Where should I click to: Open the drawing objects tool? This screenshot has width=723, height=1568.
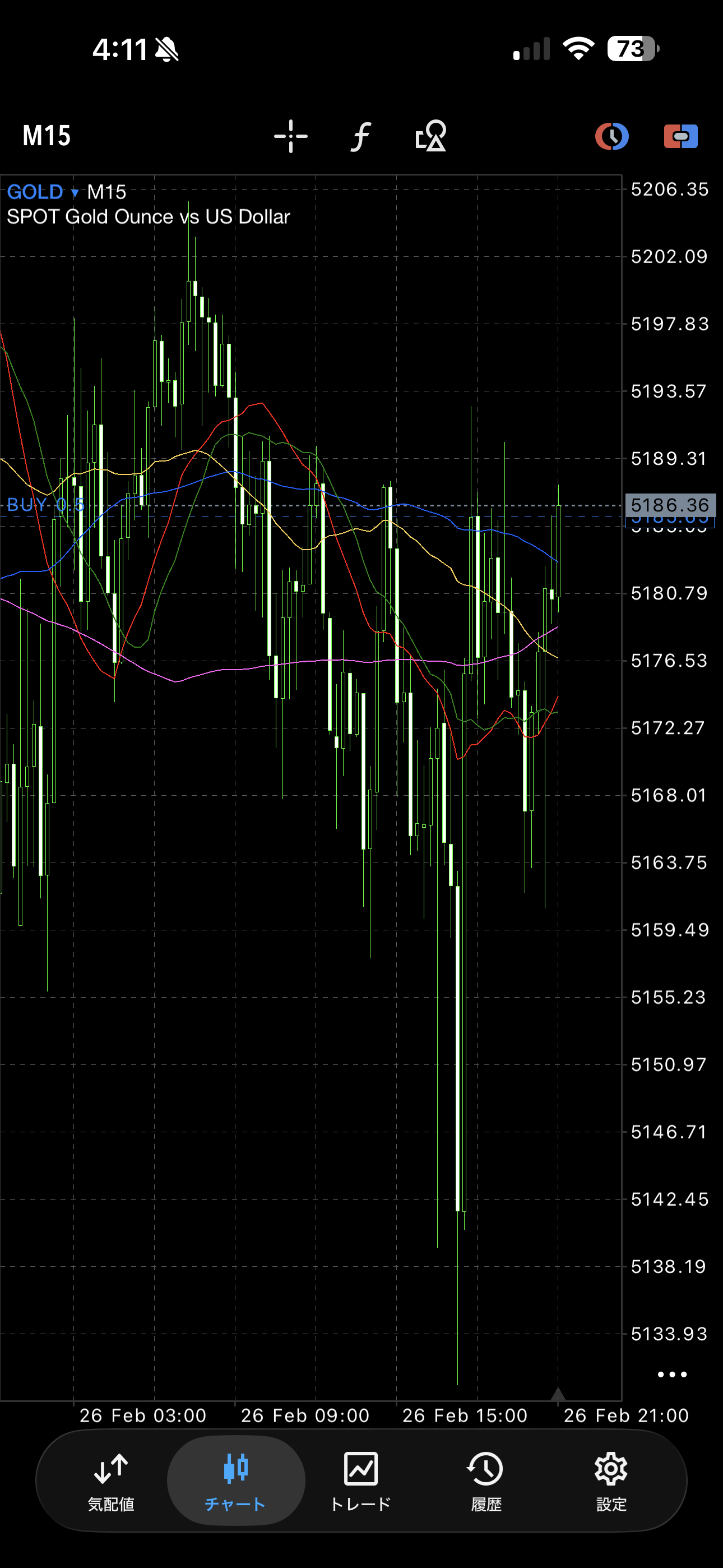431,136
